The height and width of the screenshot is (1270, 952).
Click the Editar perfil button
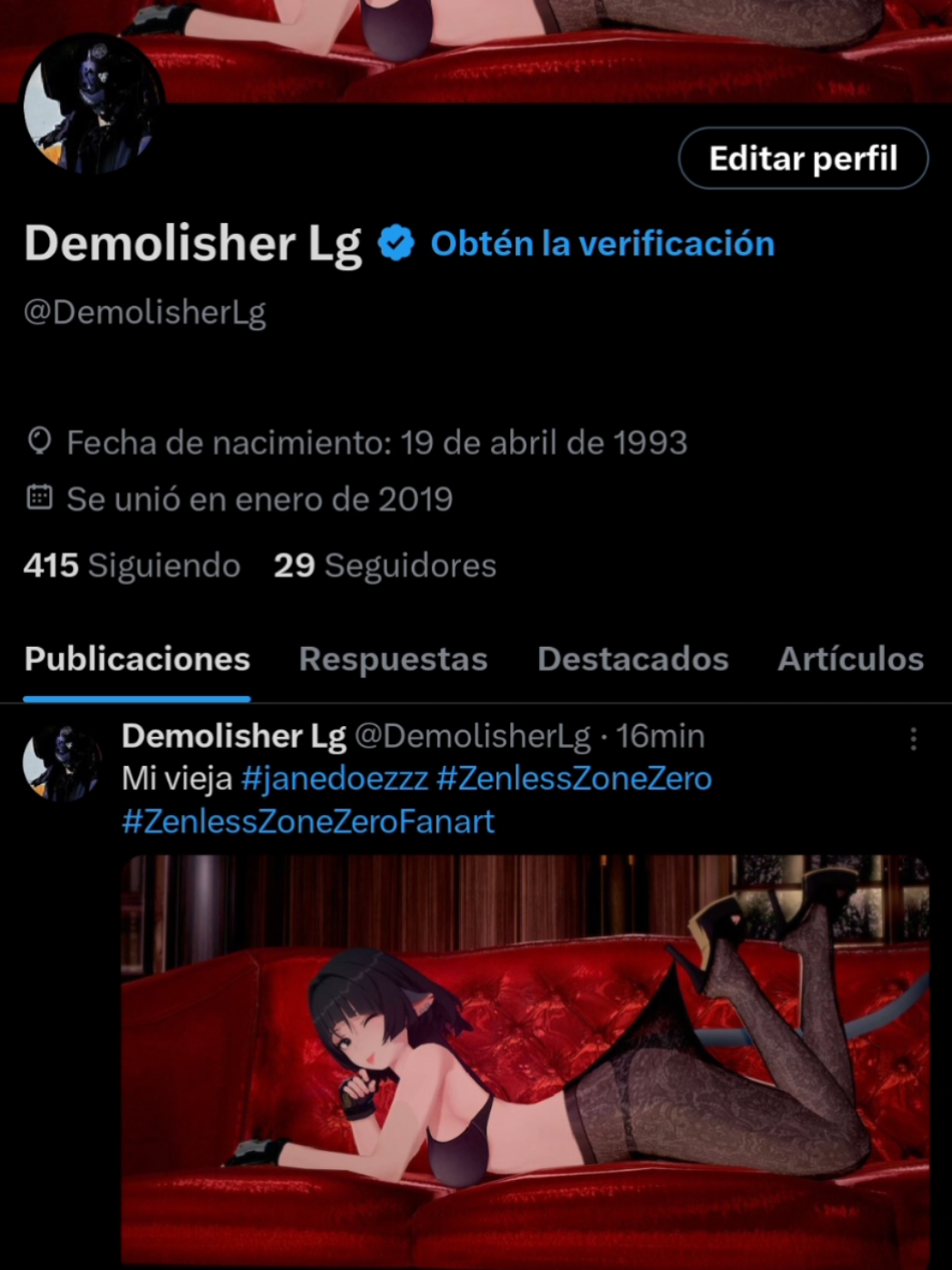tap(803, 157)
